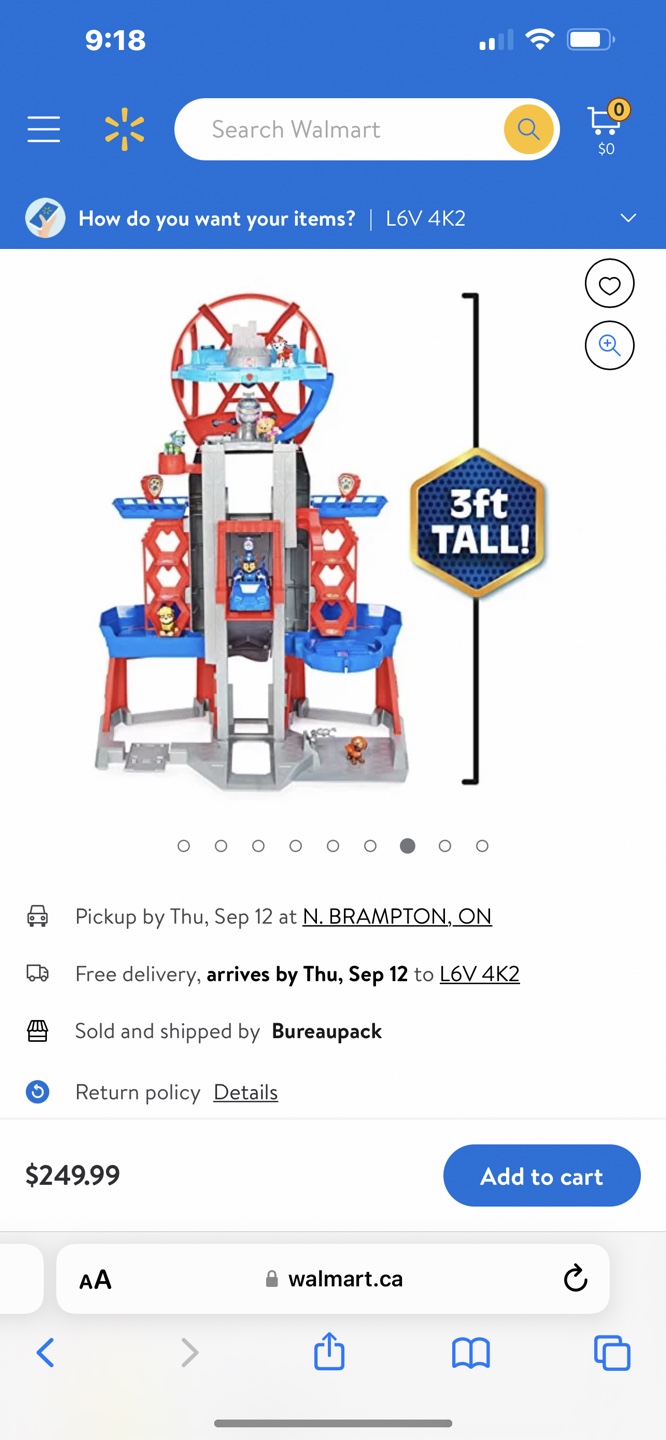666x1440 pixels.
Task: Add to cart
Action: (541, 1176)
